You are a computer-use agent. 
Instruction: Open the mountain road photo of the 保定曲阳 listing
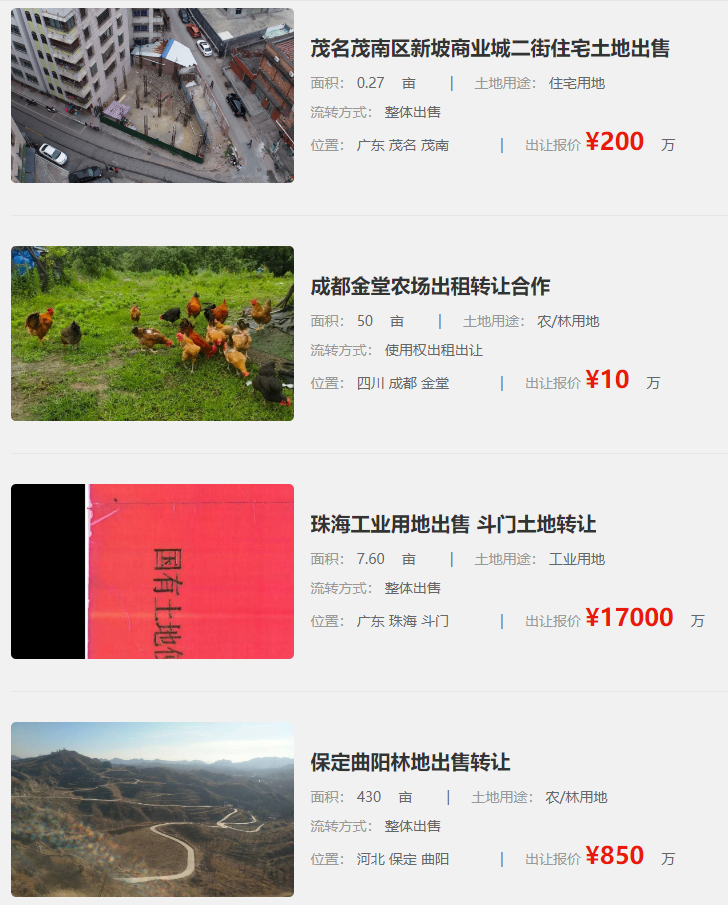click(x=152, y=809)
